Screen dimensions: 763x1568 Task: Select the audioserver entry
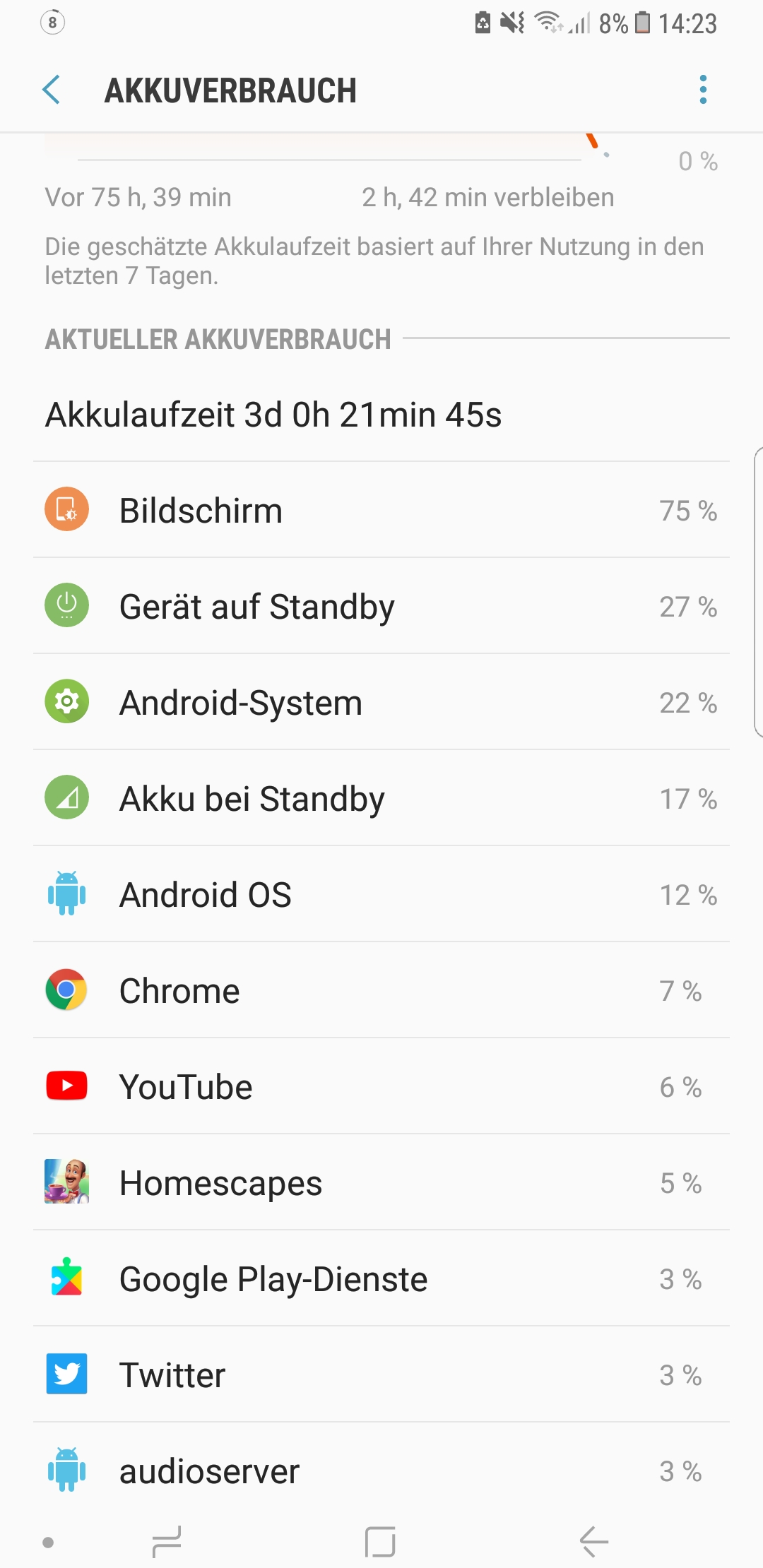pos(381,1471)
